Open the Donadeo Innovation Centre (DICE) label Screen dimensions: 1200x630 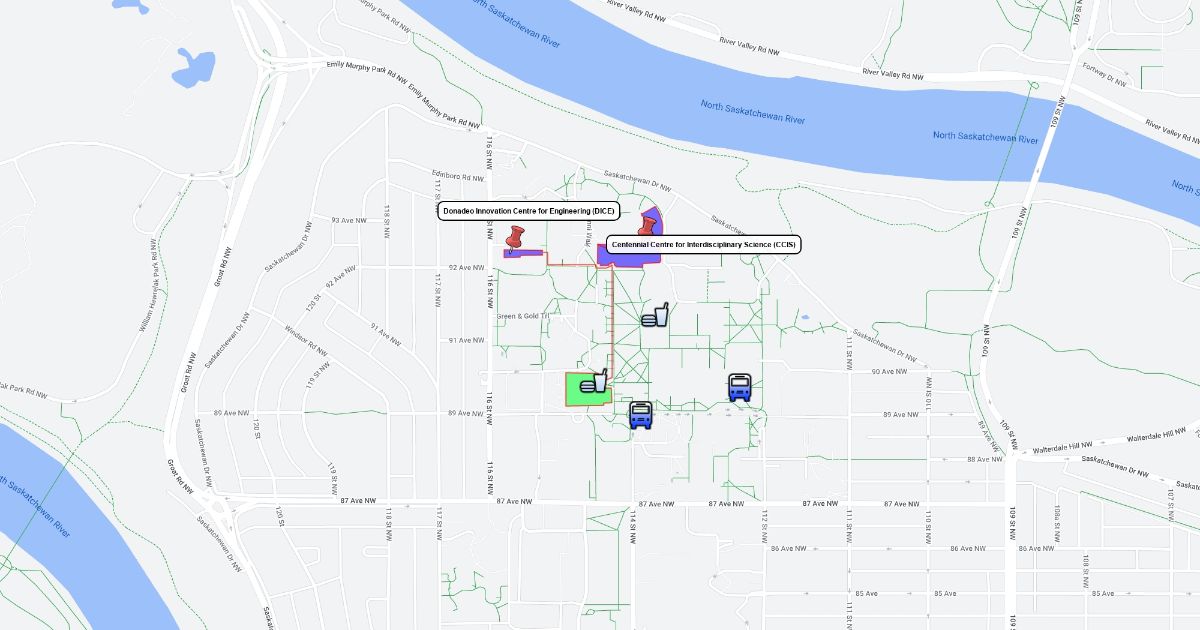coord(528,211)
